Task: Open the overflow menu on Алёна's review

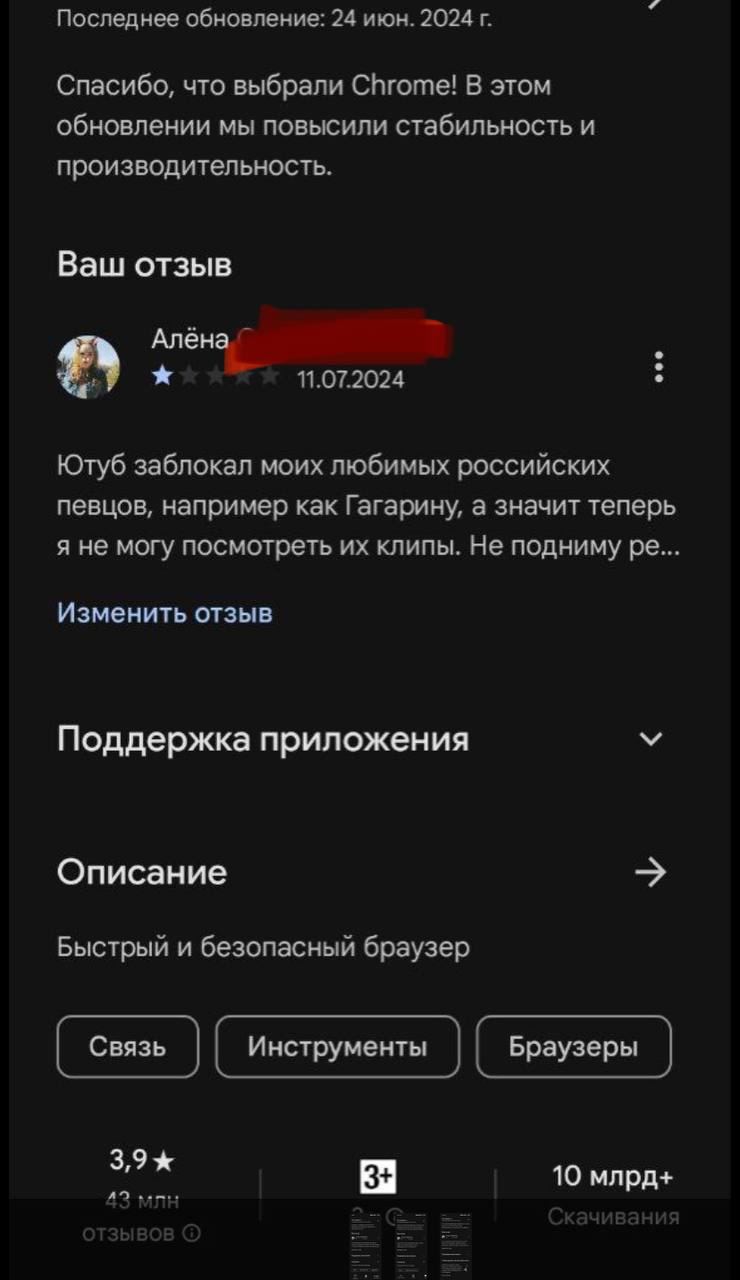Action: coord(658,367)
